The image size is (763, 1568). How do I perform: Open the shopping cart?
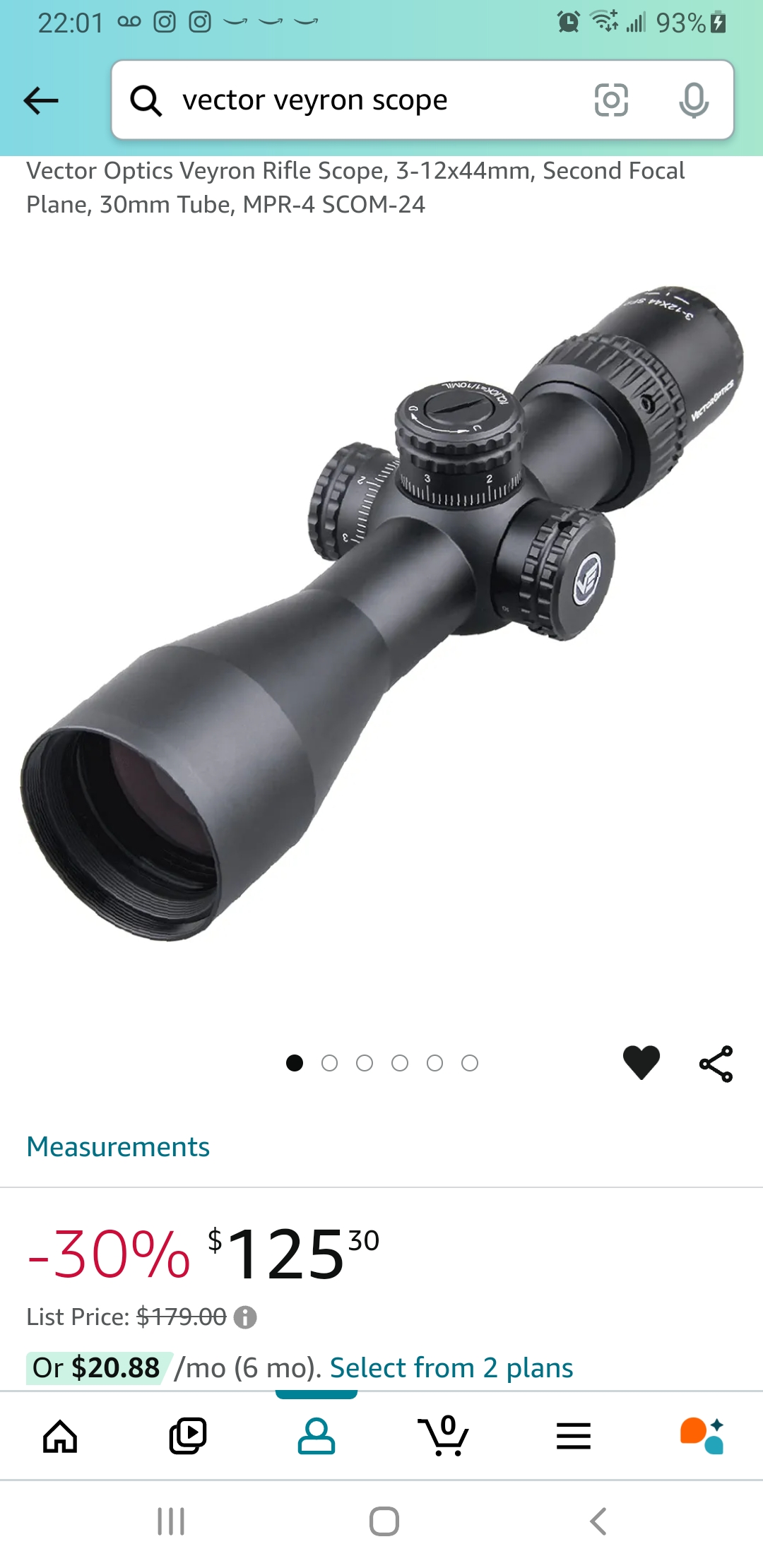click(444, 1436)
